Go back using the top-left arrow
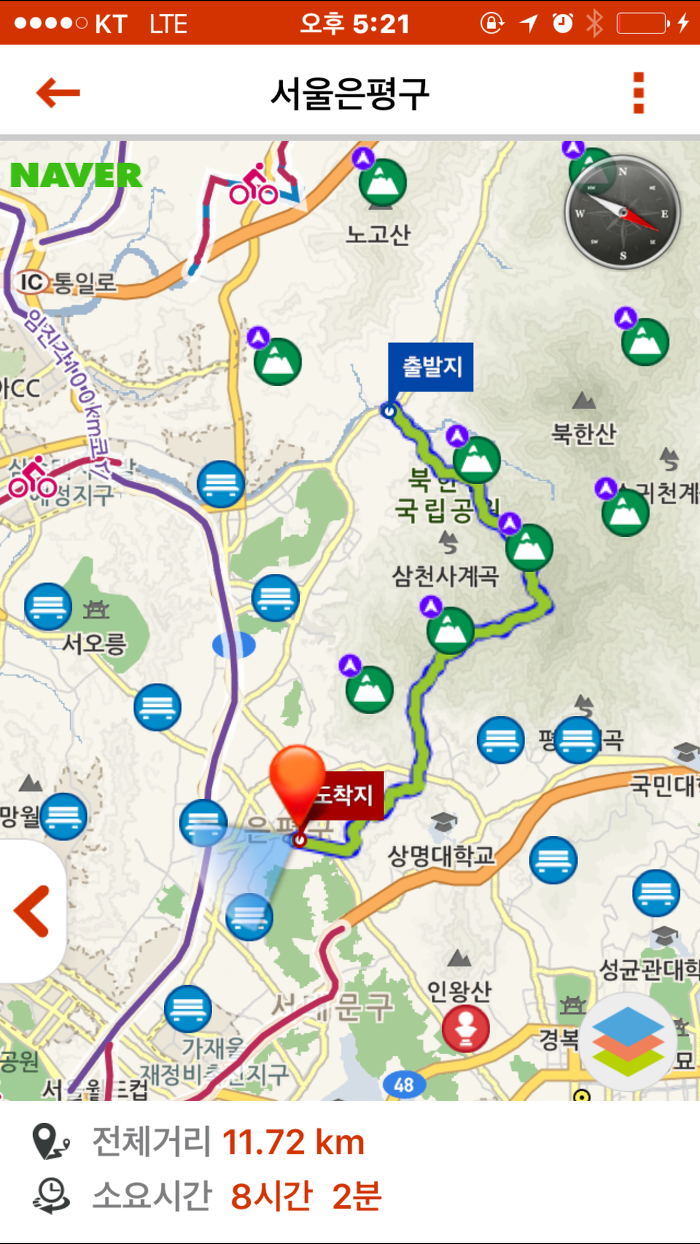Screen dimensions: 700x1244 (x=58, y=93)
